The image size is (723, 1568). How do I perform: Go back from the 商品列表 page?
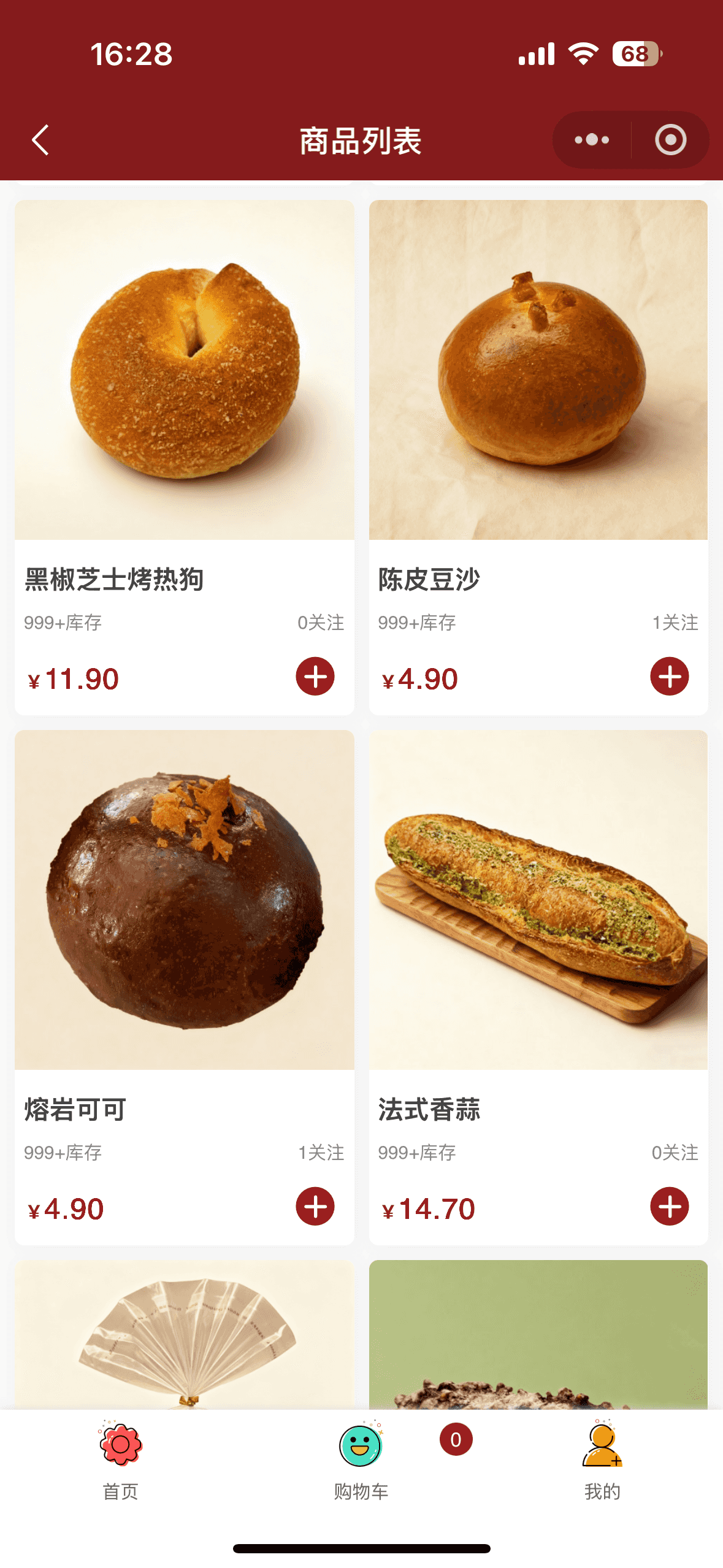click(x=40, y=140)
